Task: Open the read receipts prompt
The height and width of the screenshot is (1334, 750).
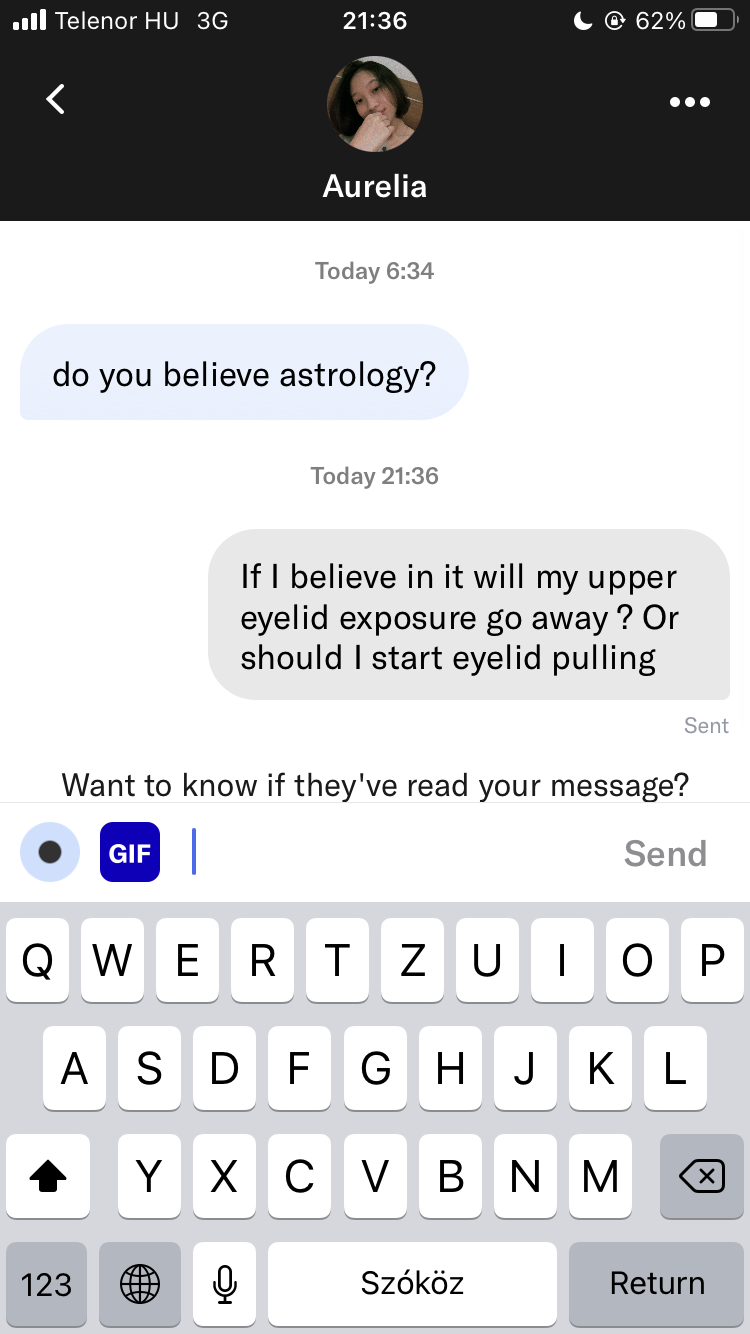Action: [x=375, y=784]
